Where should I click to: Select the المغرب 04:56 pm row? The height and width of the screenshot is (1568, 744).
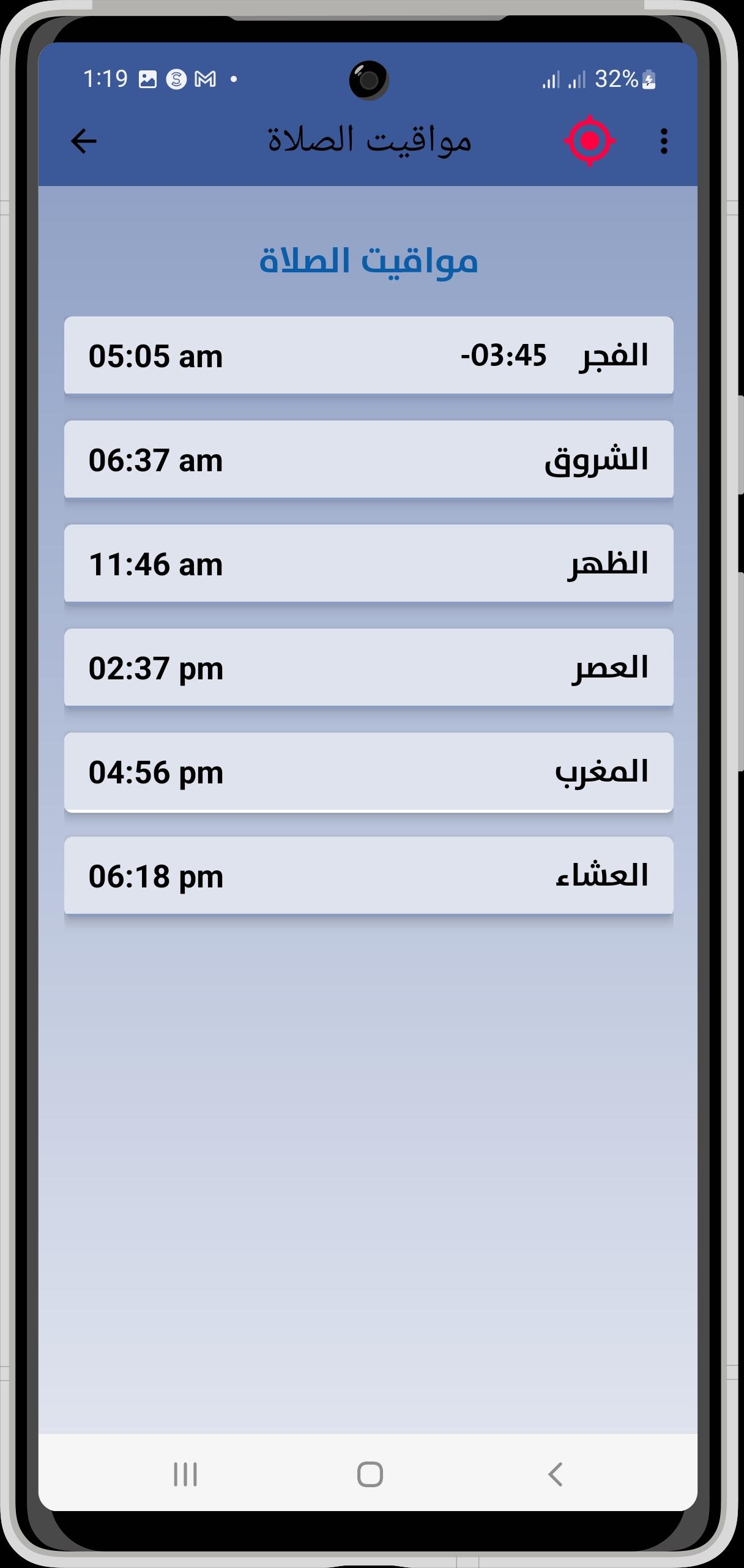[x=369, y=772]
